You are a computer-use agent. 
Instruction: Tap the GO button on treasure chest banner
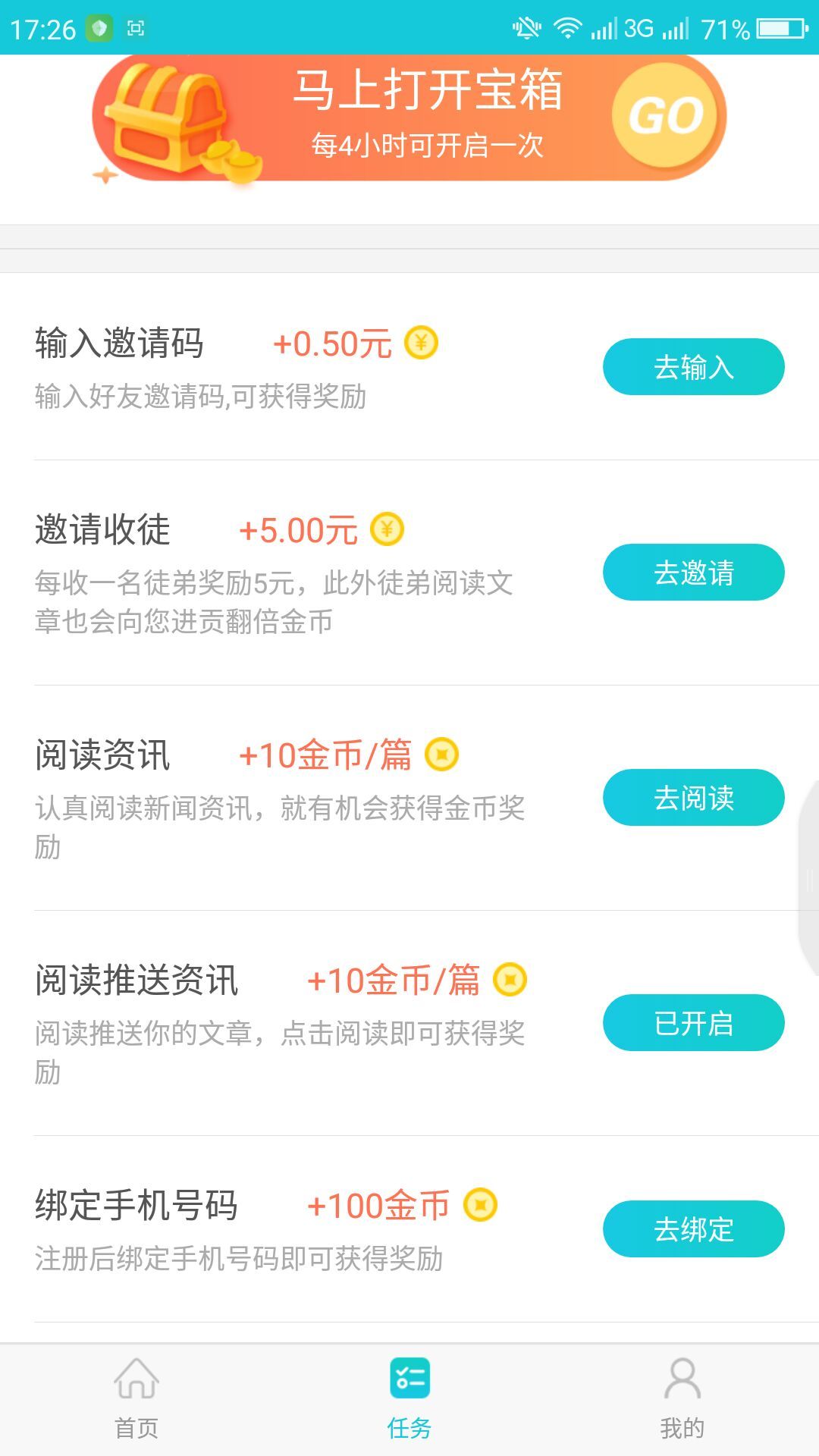(x=667, y=115)
